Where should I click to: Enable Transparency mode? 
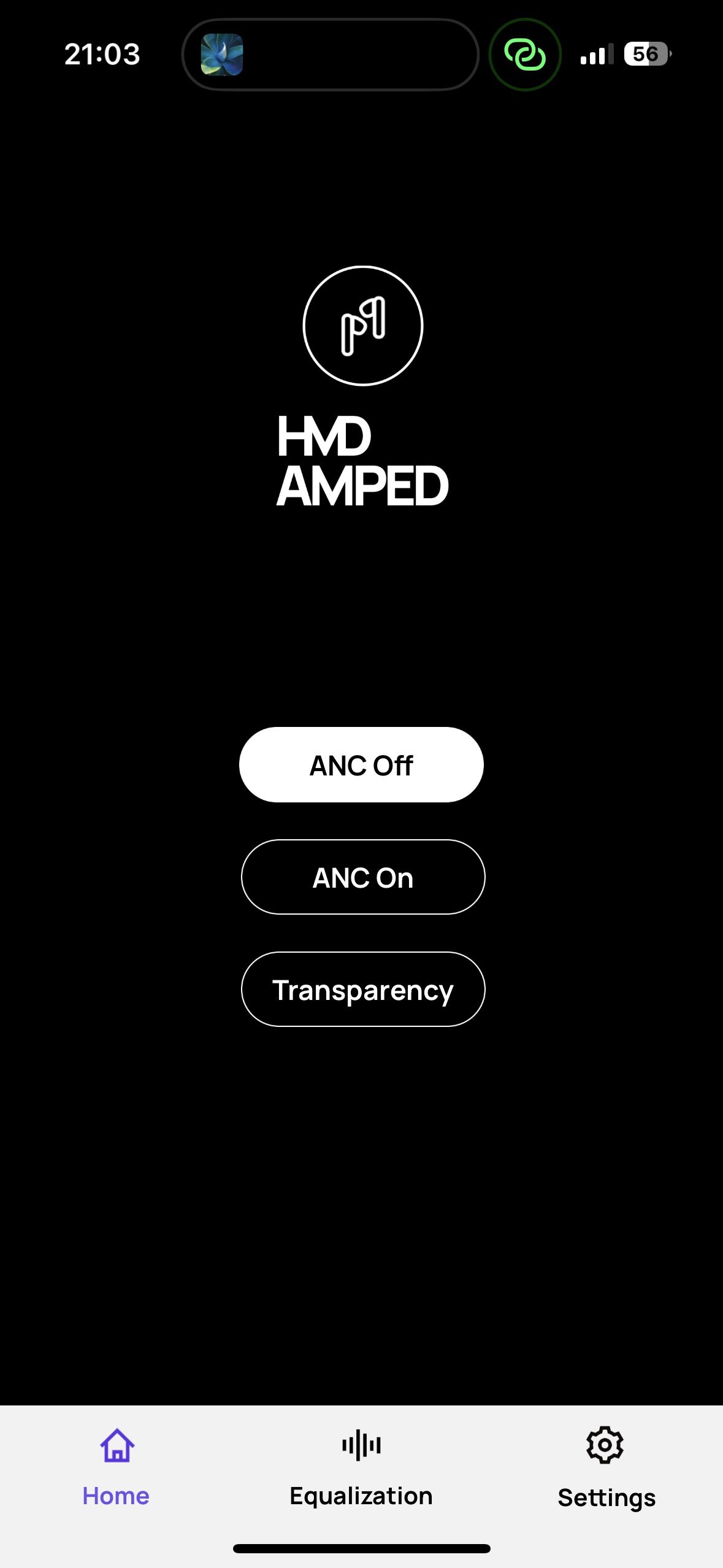pyautogui.click(x=362, y=990)
